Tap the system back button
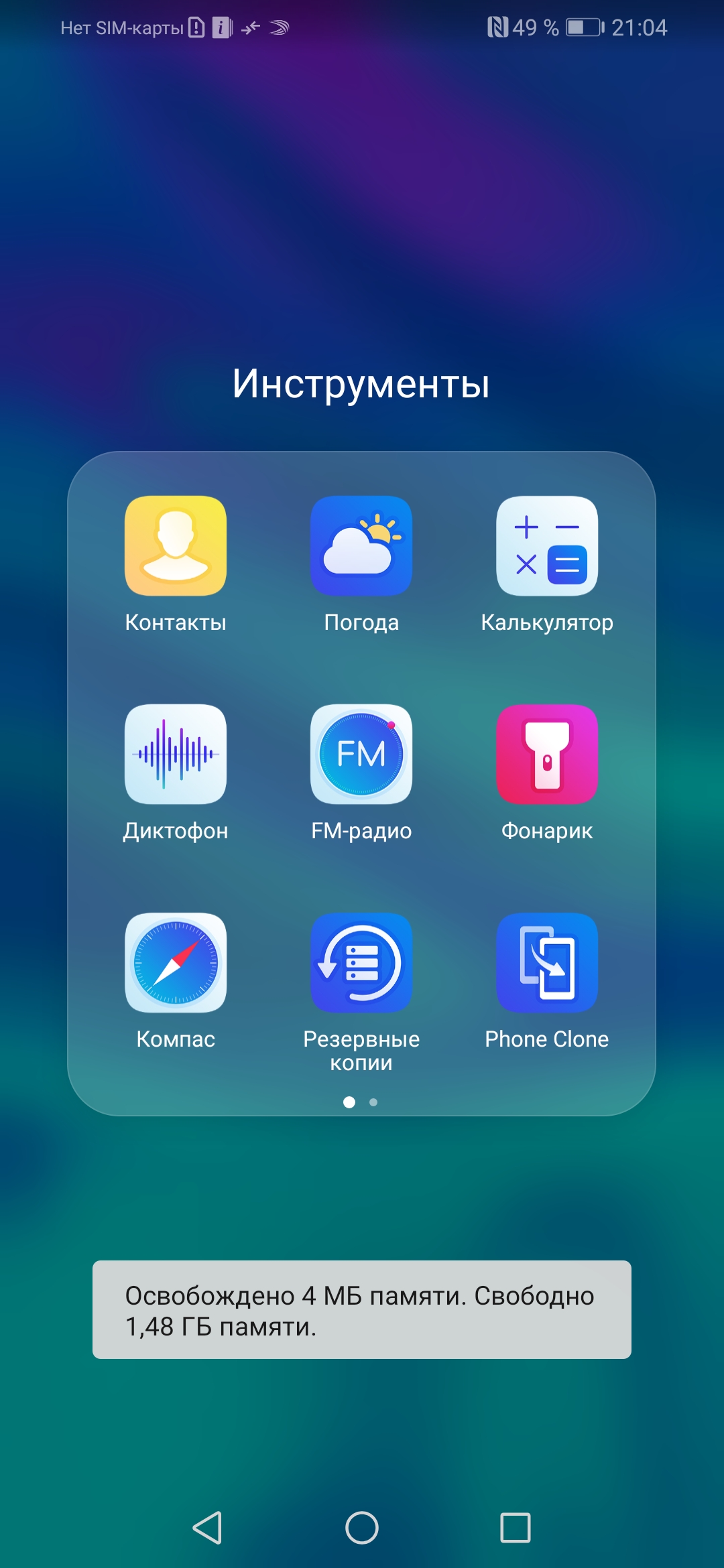724x1568 pixels. point(208,1528)
